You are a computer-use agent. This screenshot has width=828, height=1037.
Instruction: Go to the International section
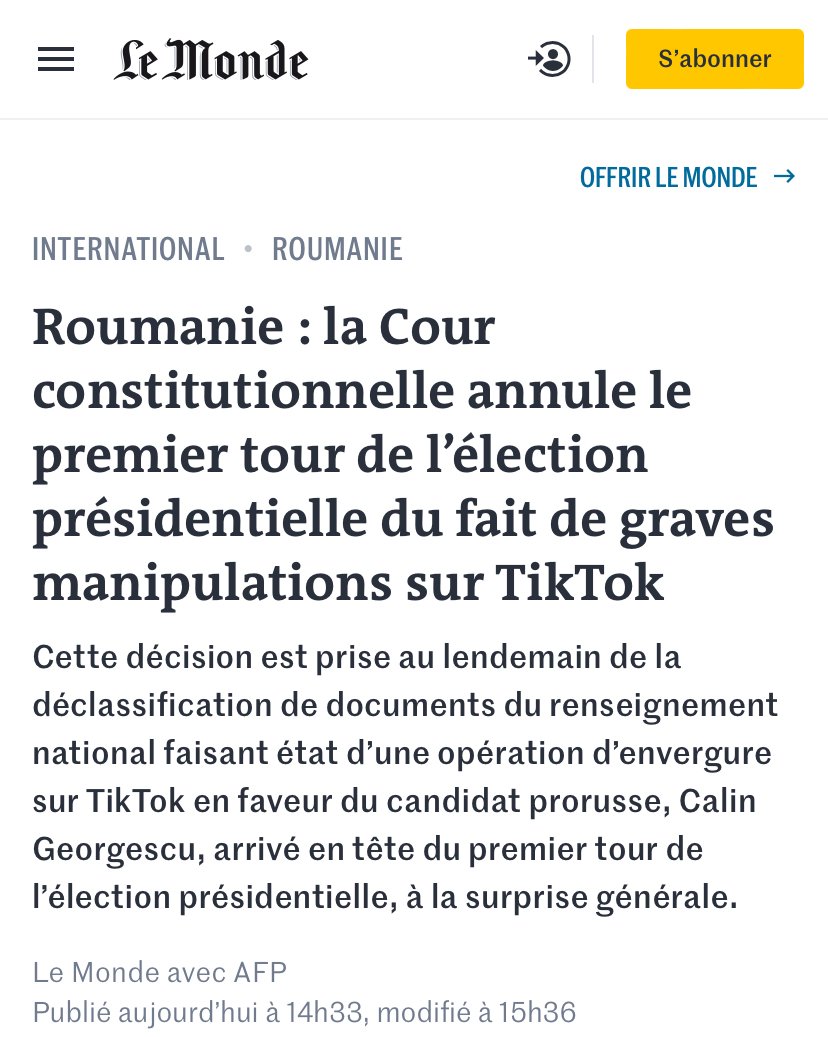tap(128, 249)
